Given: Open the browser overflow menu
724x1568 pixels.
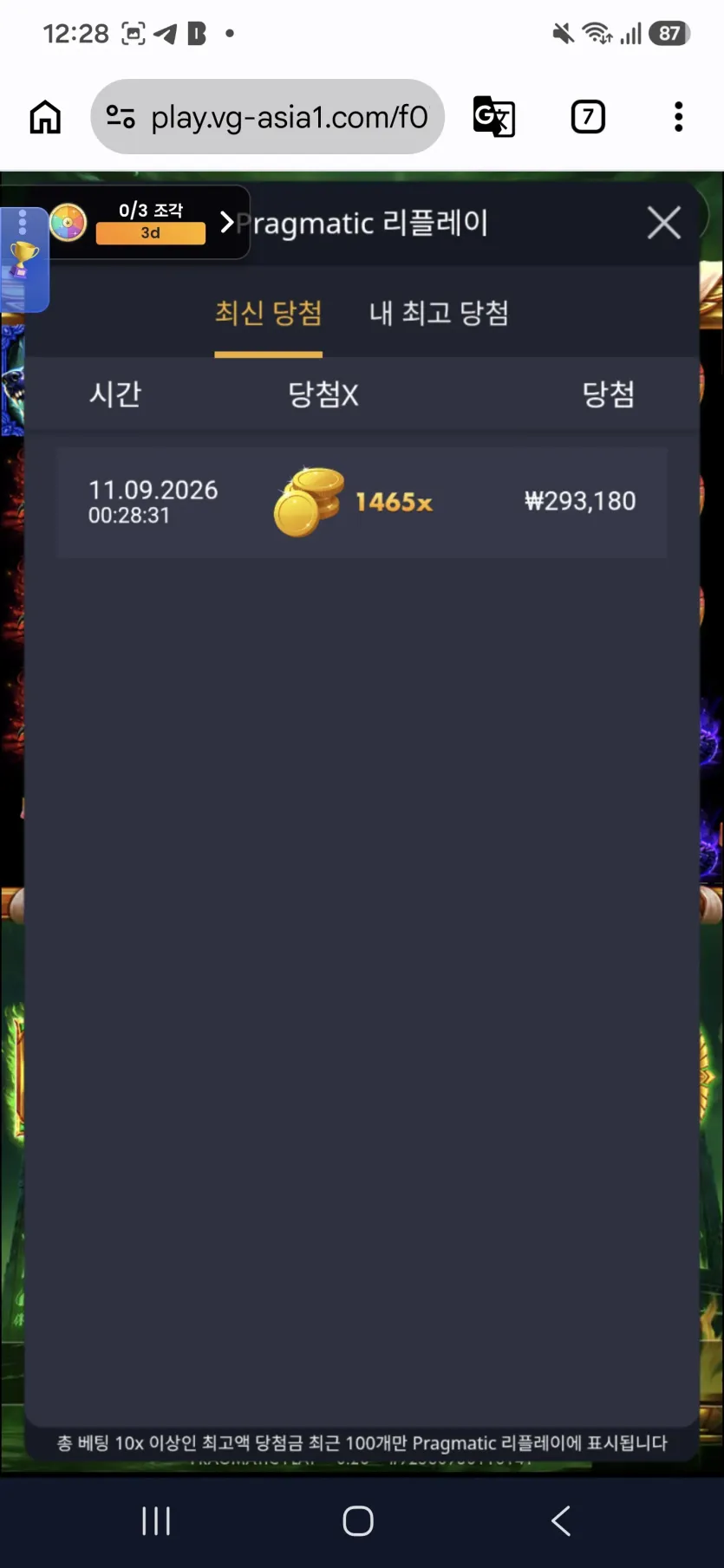Looking at the screenshot, I should 678,117.
